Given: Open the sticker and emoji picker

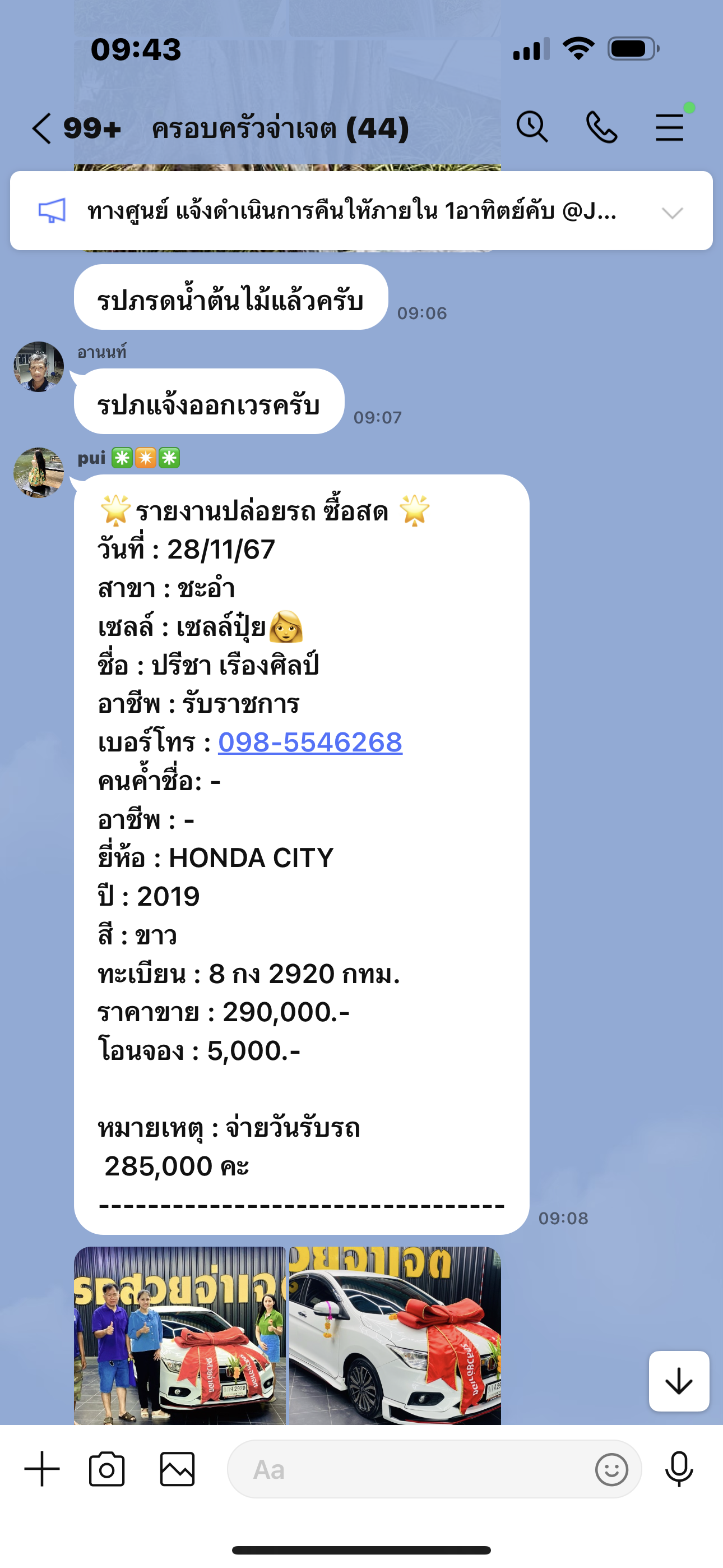Looking at the screenshot, I should 611,1470.
